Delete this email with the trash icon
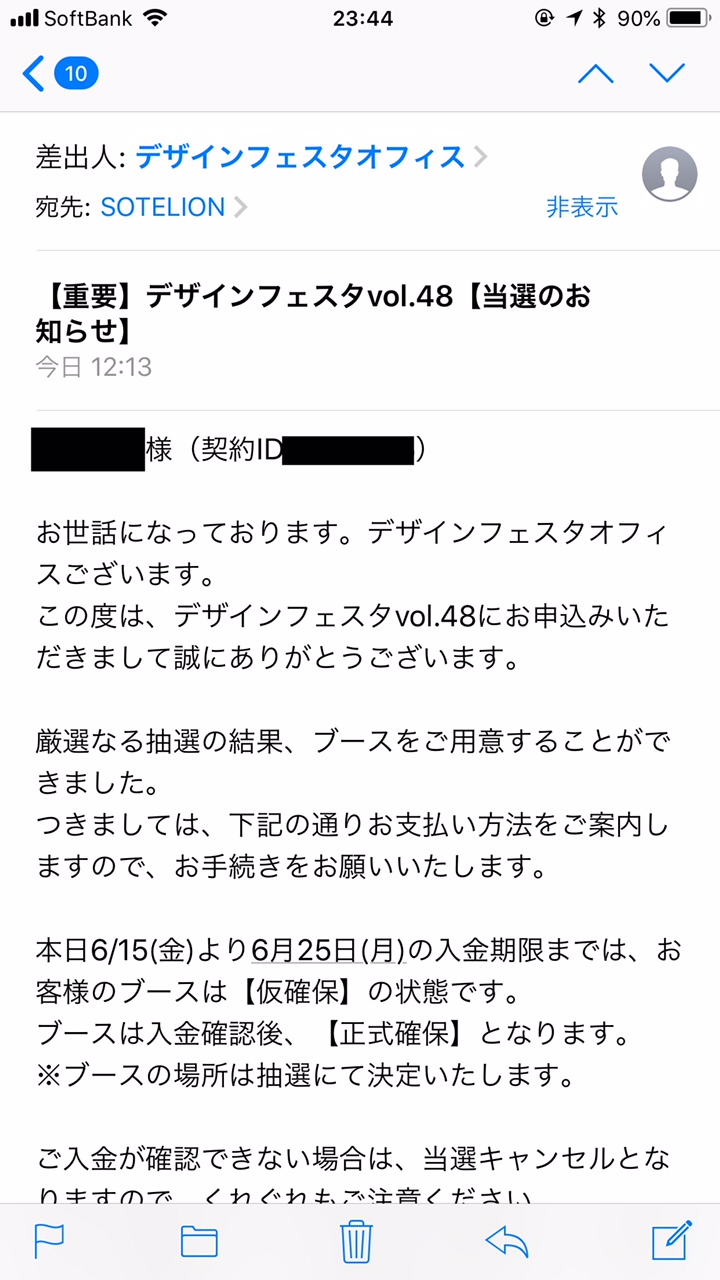Screen dimensions: 720x1280 pyautogui.click(x=356, y=1240)
